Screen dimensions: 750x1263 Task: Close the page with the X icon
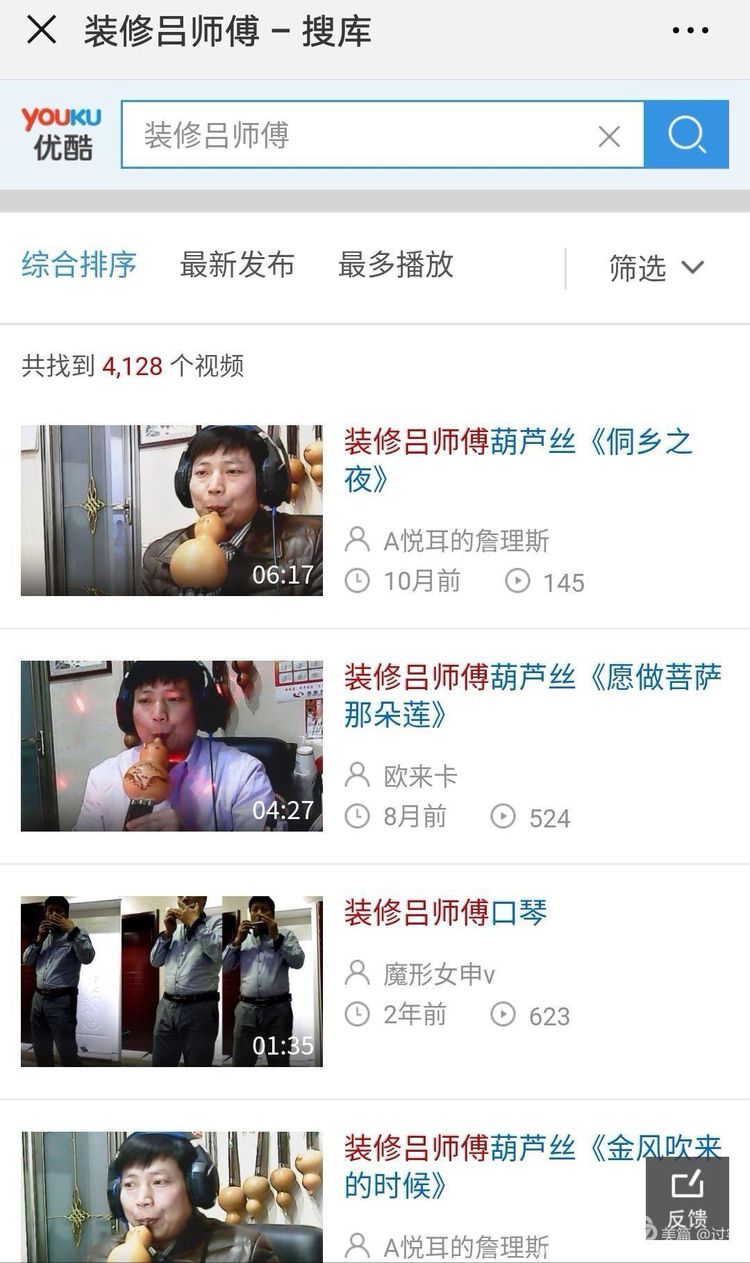40,30
